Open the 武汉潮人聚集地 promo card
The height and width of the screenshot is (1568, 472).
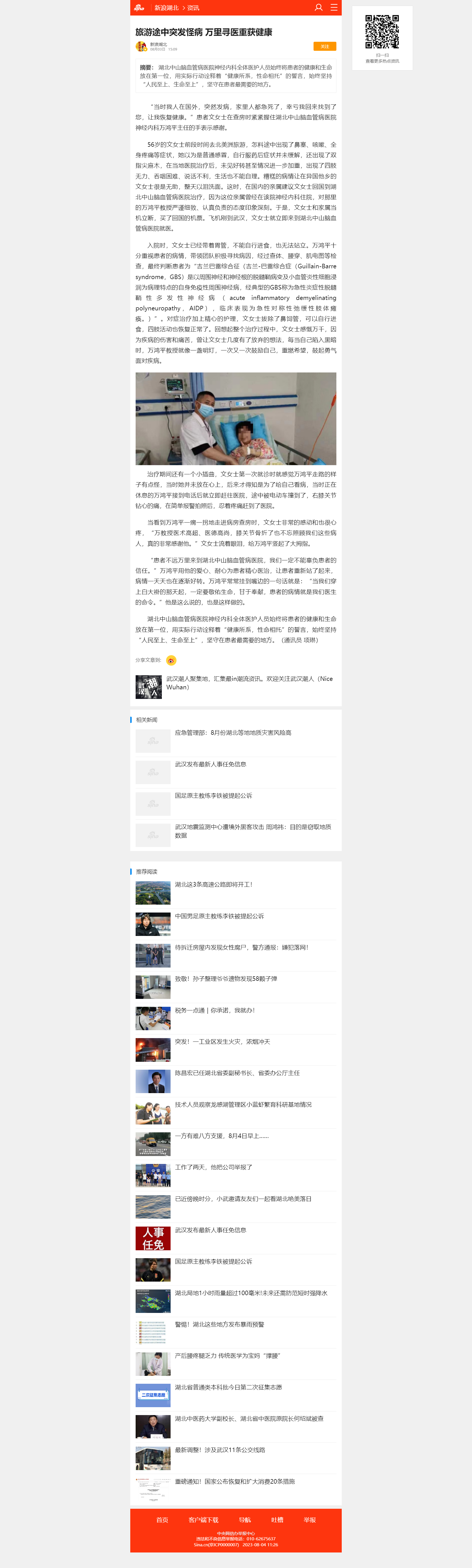pyautogui.click(x=235, y=686)
